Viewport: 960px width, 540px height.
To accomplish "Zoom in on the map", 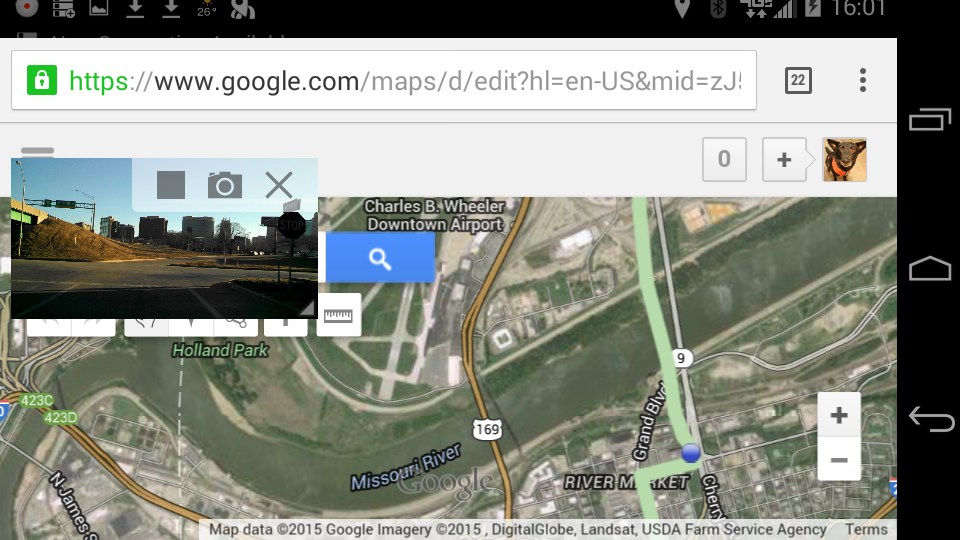I will pos(839,415).
